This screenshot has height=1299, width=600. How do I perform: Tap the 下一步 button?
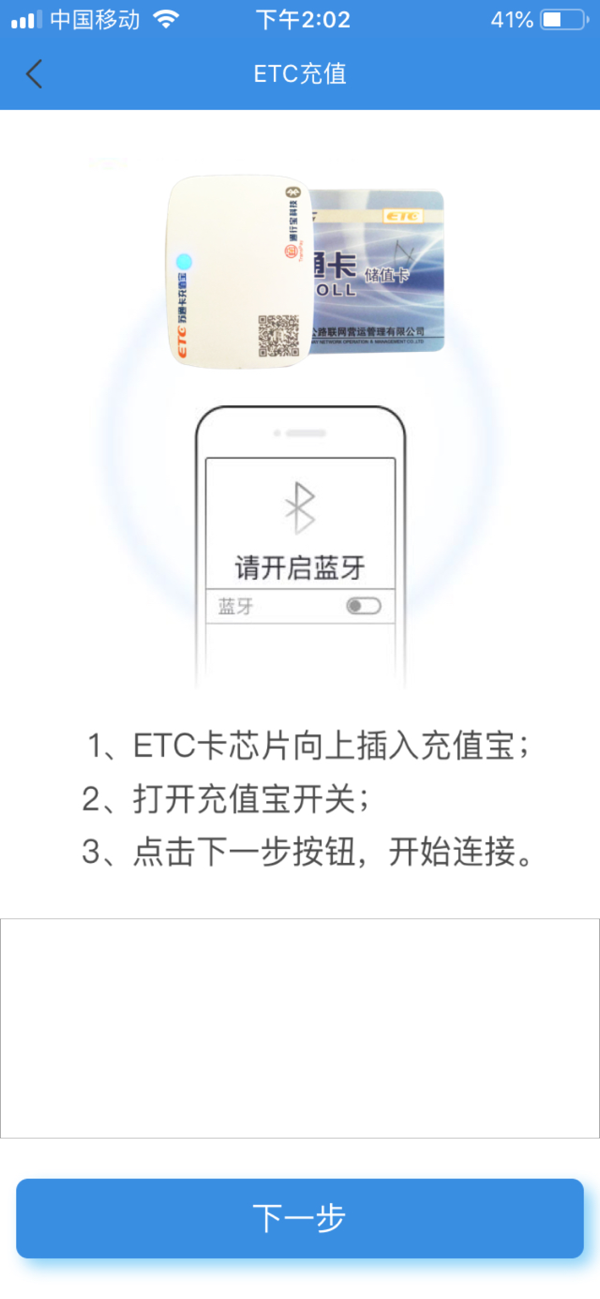tap(299, 1218)
